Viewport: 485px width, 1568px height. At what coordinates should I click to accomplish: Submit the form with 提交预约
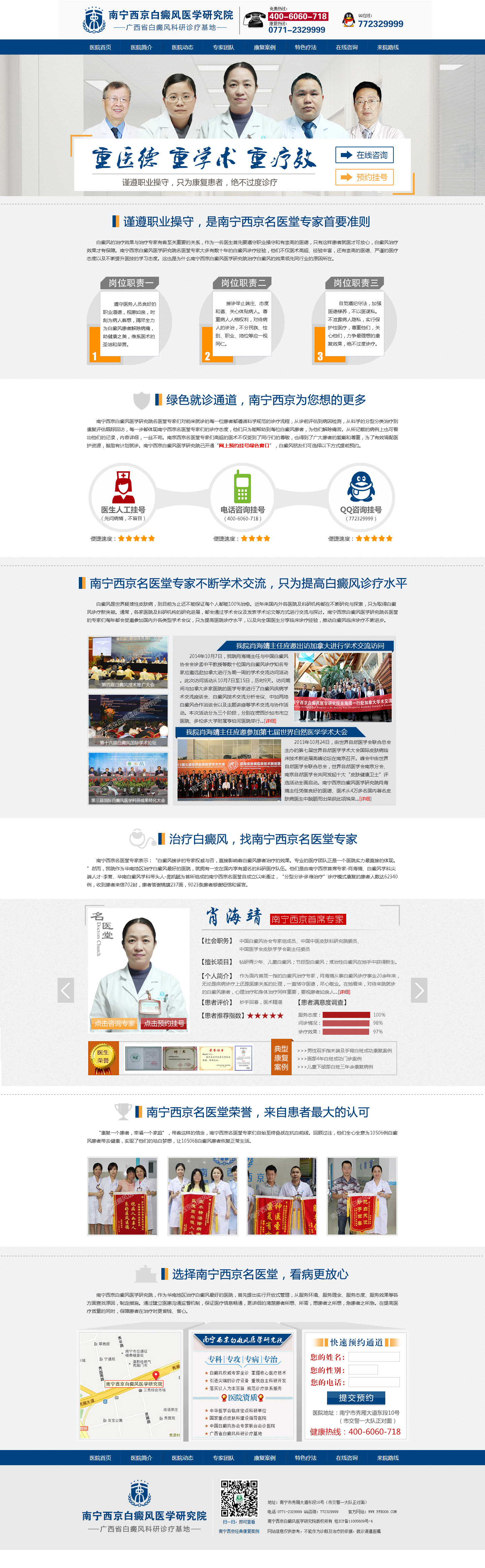pyautogui.click(x=356, y=1398)
